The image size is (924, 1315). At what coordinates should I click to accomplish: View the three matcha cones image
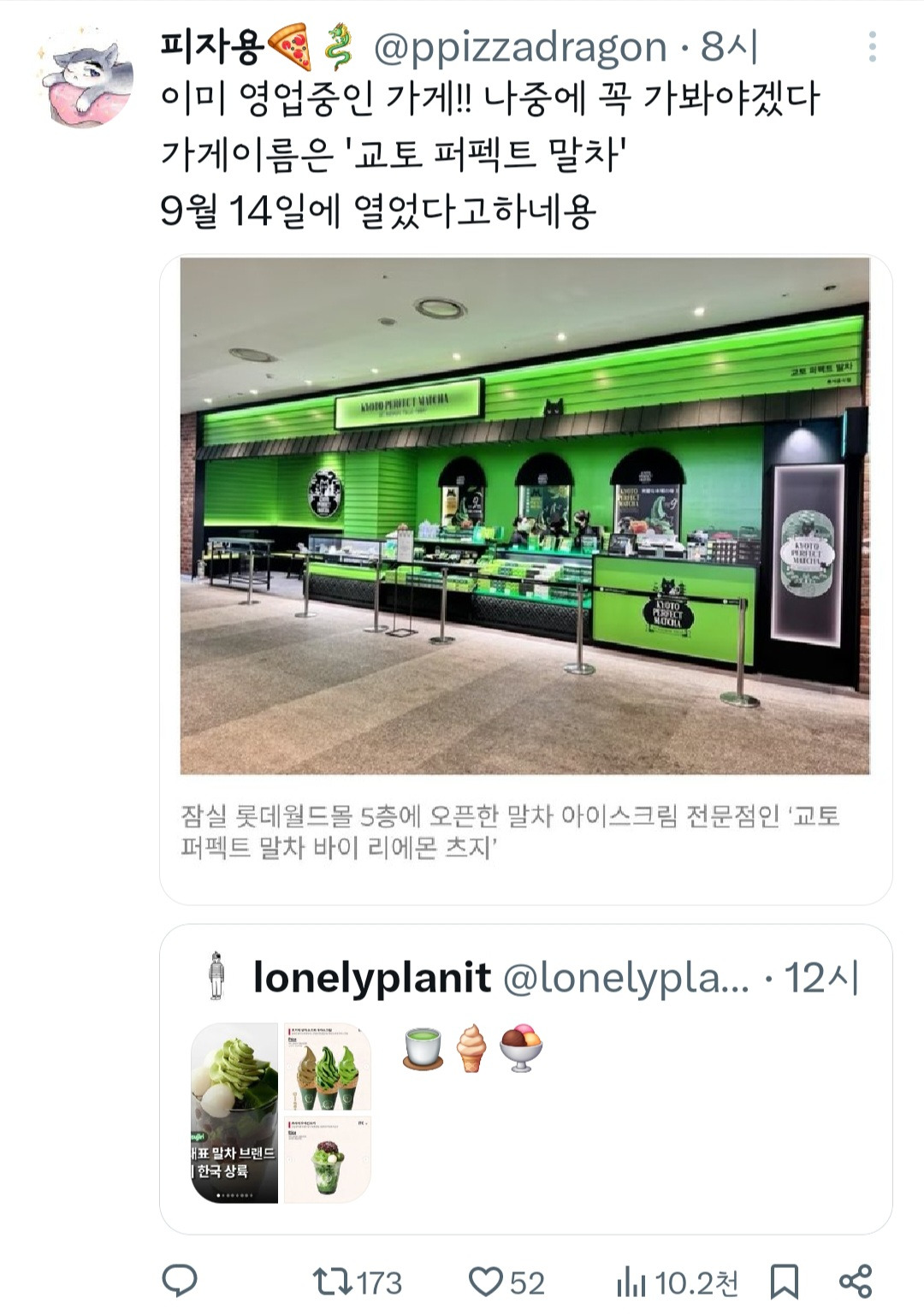[328, 1068]
